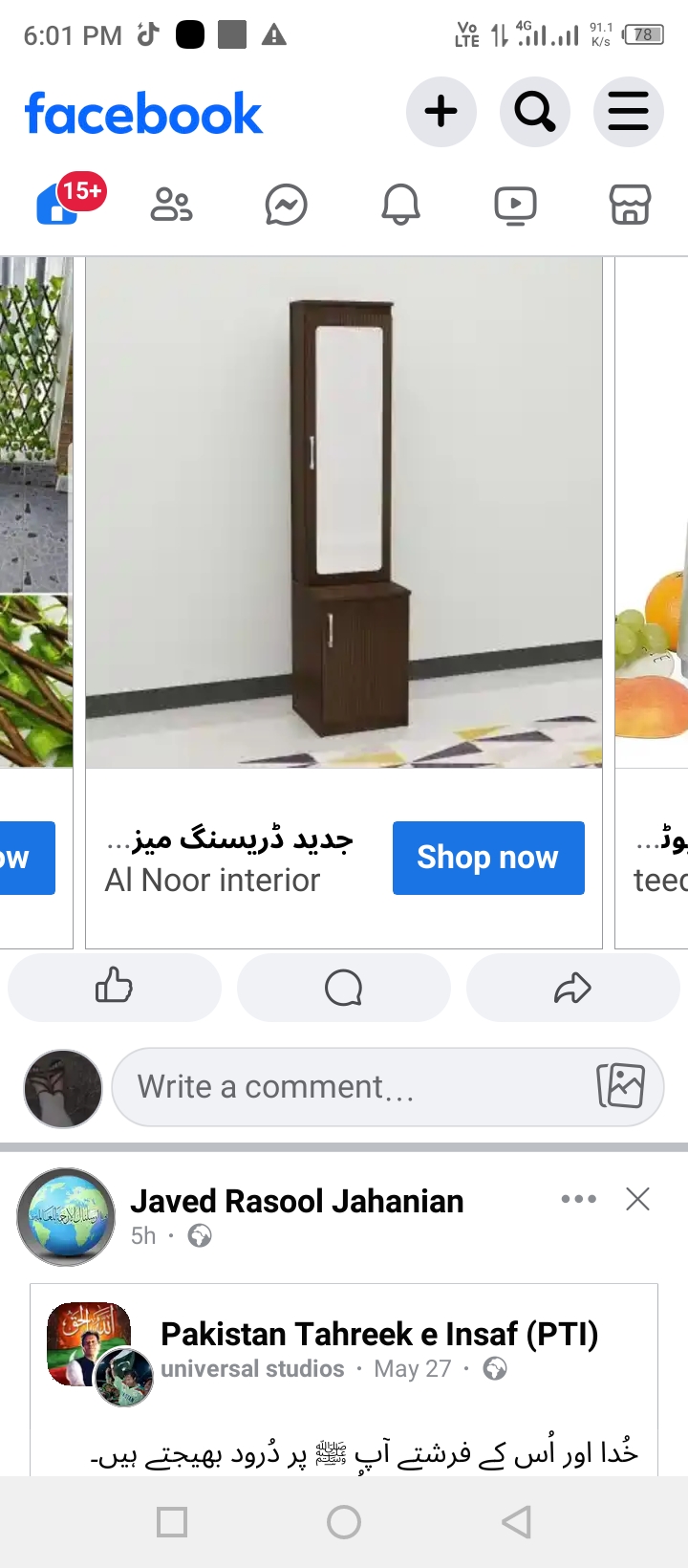Share the ad post
Viewport: 688px width, 1568px height.
click(x=572, y=987)
